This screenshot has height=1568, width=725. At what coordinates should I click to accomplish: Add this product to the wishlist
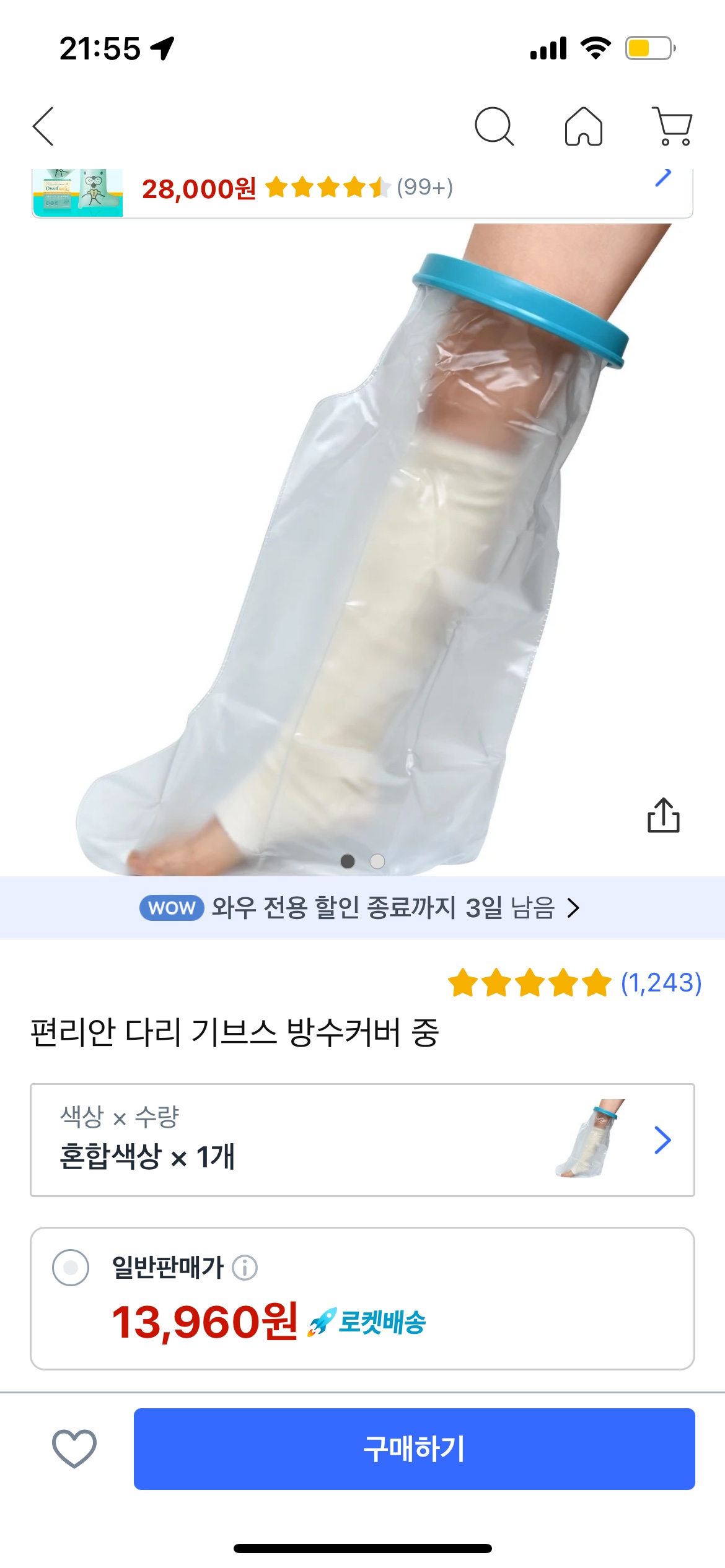74,1448
